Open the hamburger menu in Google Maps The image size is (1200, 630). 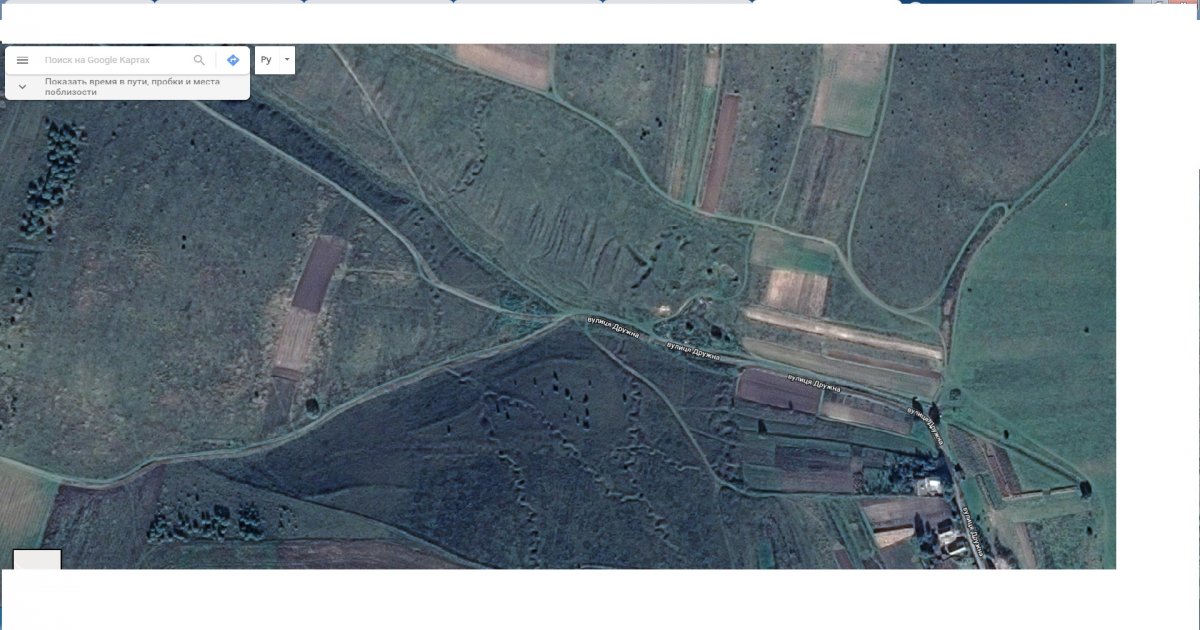(22, 60)
